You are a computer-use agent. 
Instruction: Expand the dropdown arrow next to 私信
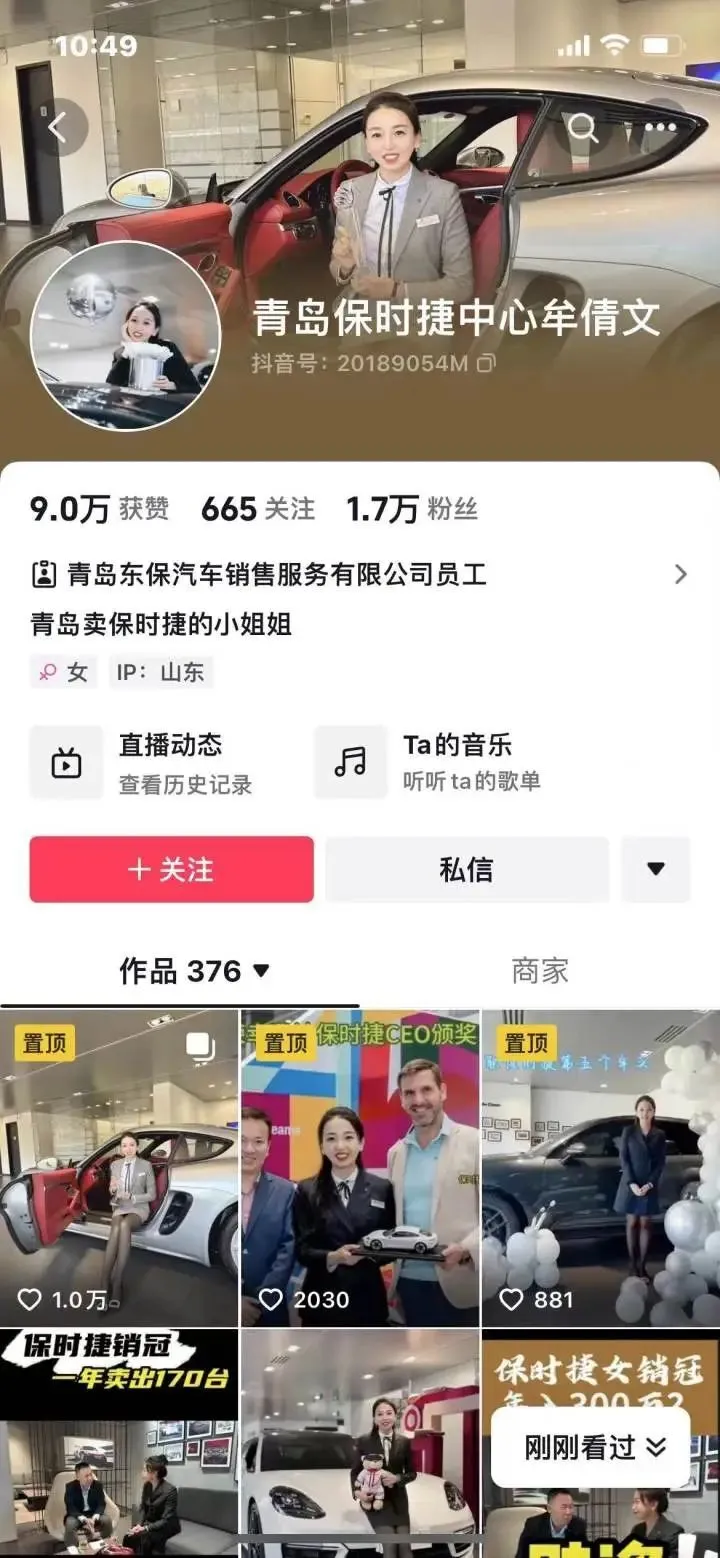point(655,869)
